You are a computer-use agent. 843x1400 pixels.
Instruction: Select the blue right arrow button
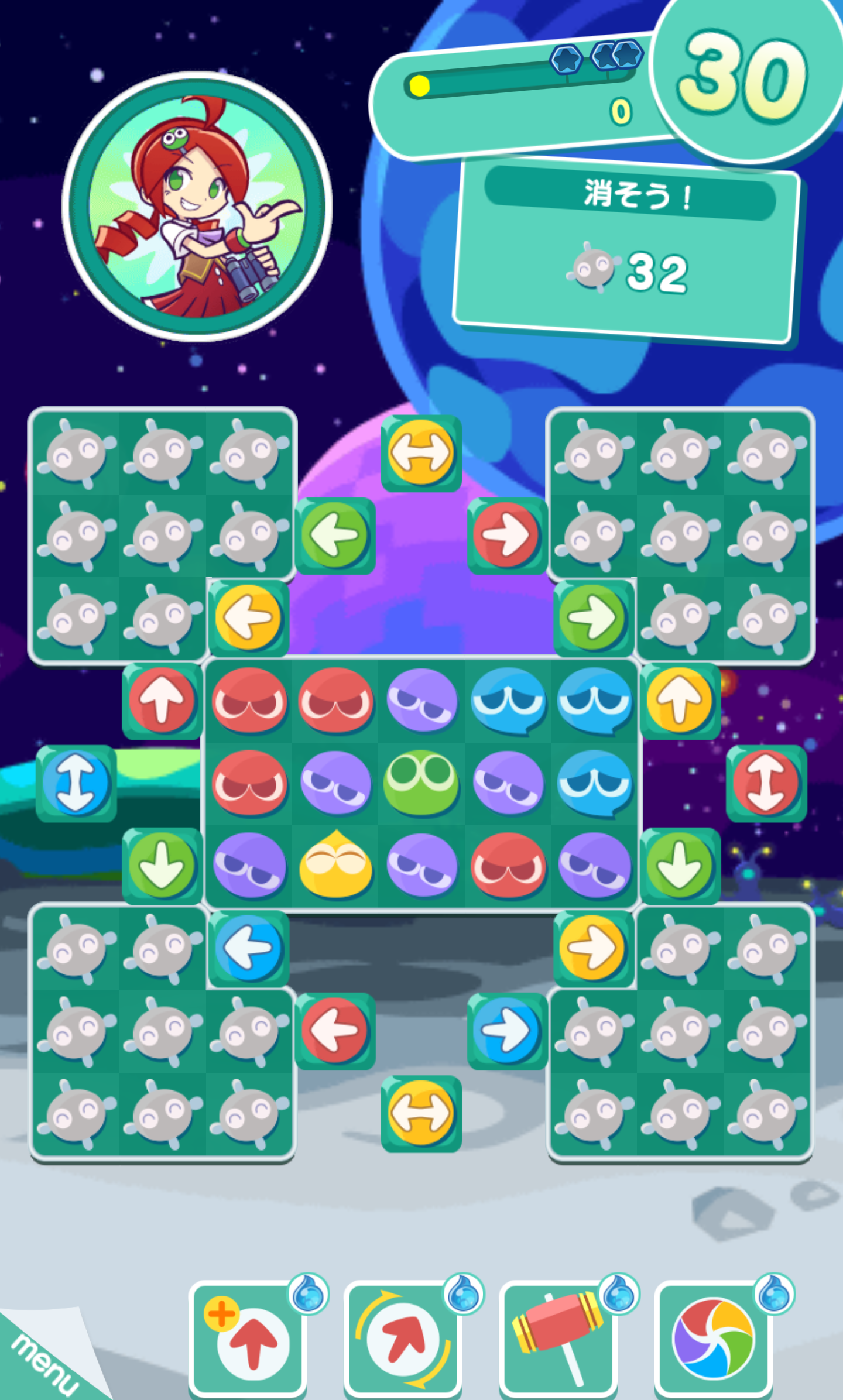point(507,1031)
